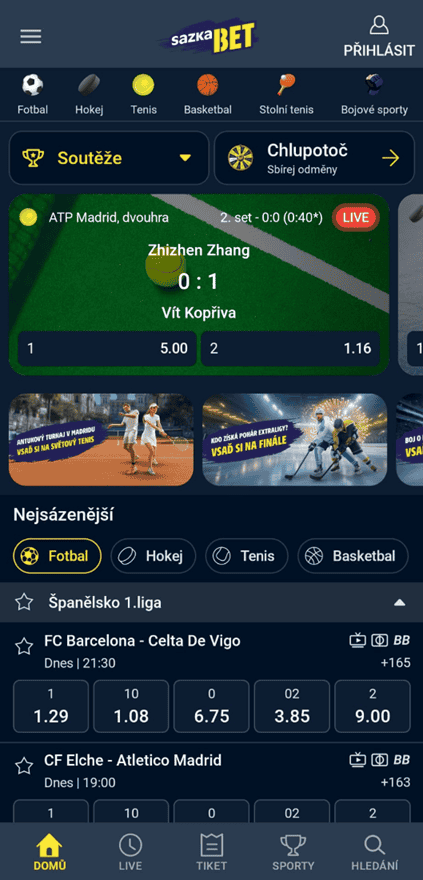The image size is (423, 880).
Task: Open the Tiket tab
Action: [212, 852]
